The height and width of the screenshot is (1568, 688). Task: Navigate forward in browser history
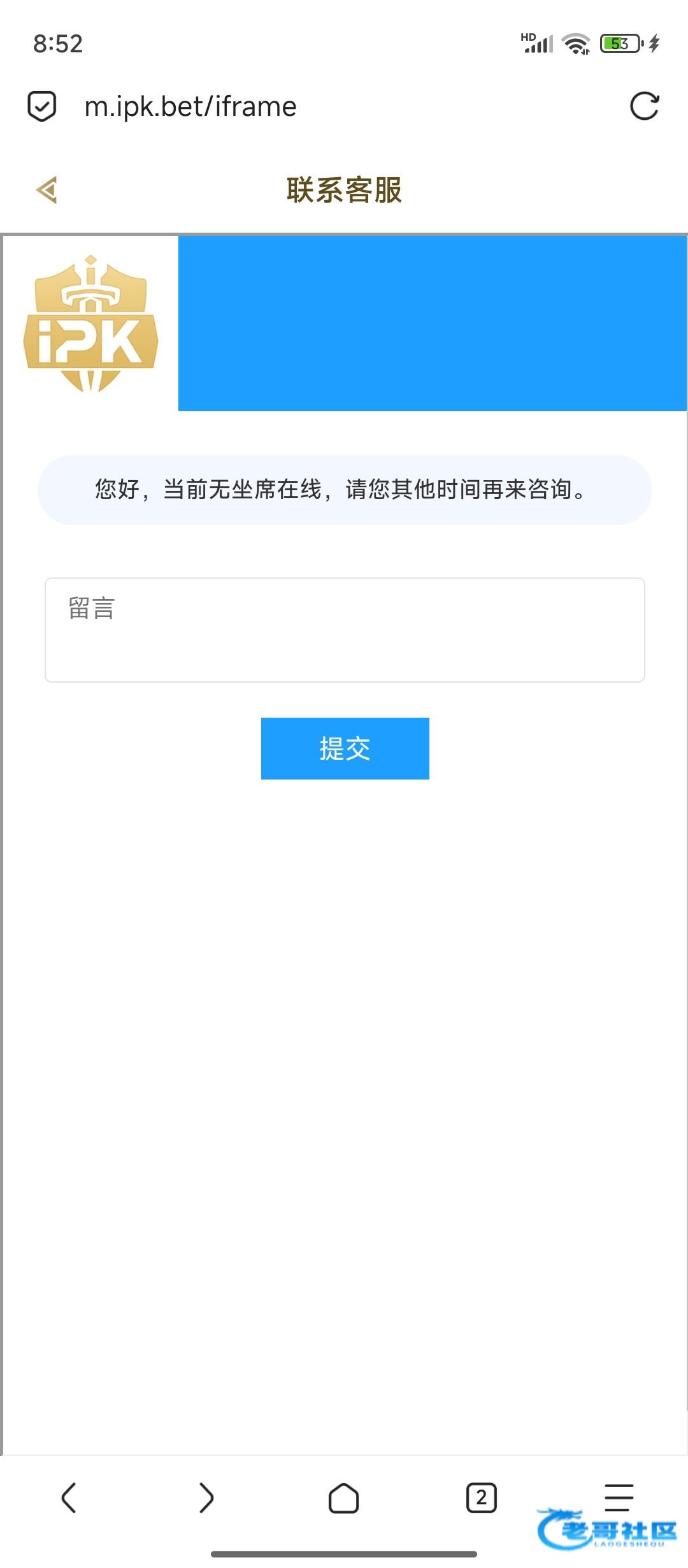tap(206, 1497)
